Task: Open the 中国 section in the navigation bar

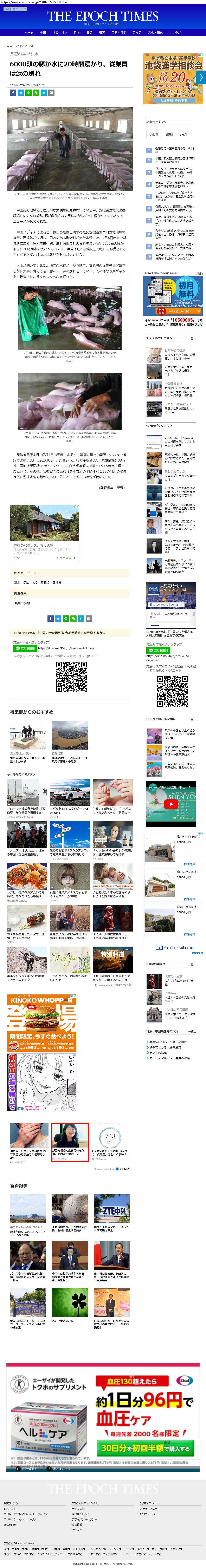Action: click(x=43, y=32)
